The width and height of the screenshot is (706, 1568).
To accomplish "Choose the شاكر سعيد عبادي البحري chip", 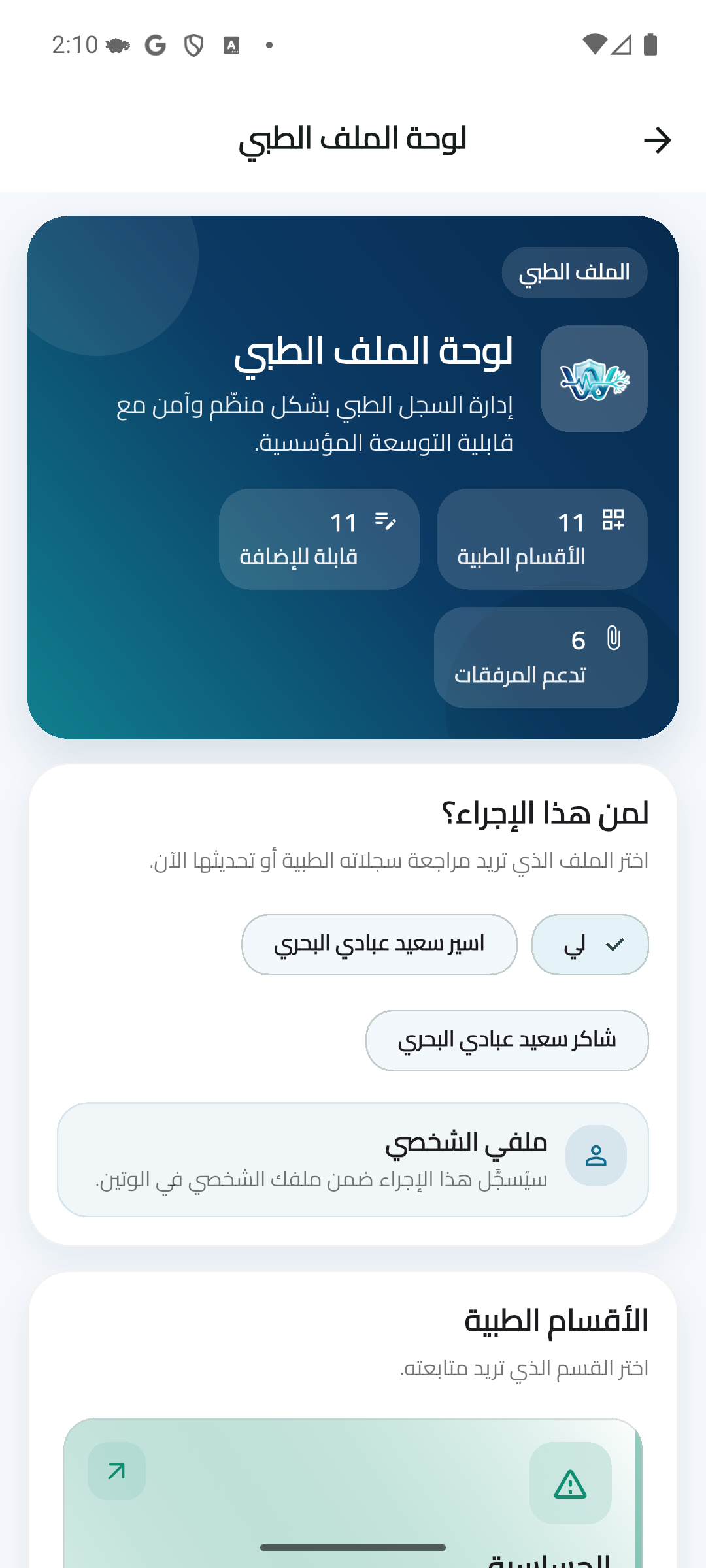I will (x=507, y=1040).
